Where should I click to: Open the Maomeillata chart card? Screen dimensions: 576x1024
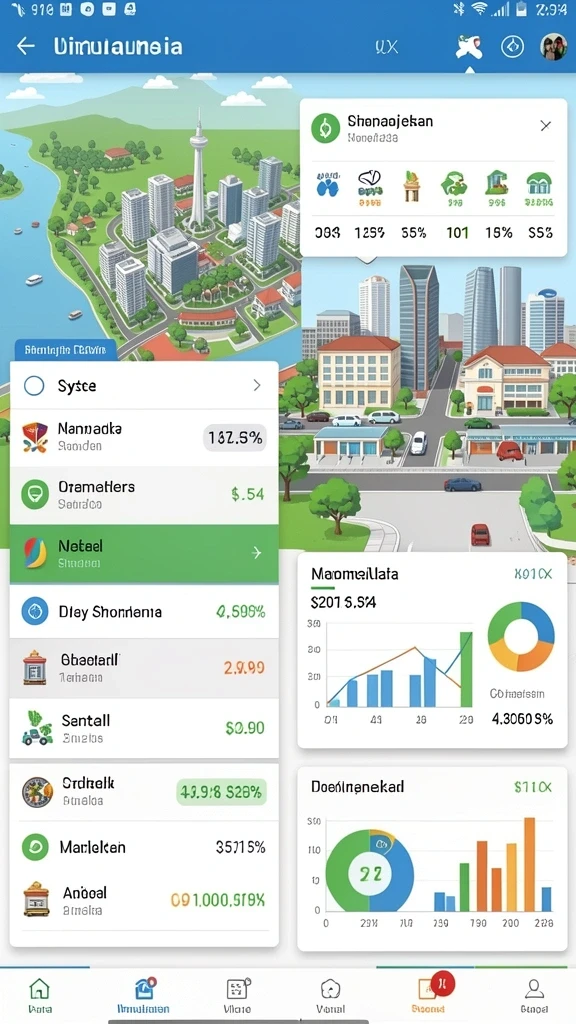click(432, 650)
